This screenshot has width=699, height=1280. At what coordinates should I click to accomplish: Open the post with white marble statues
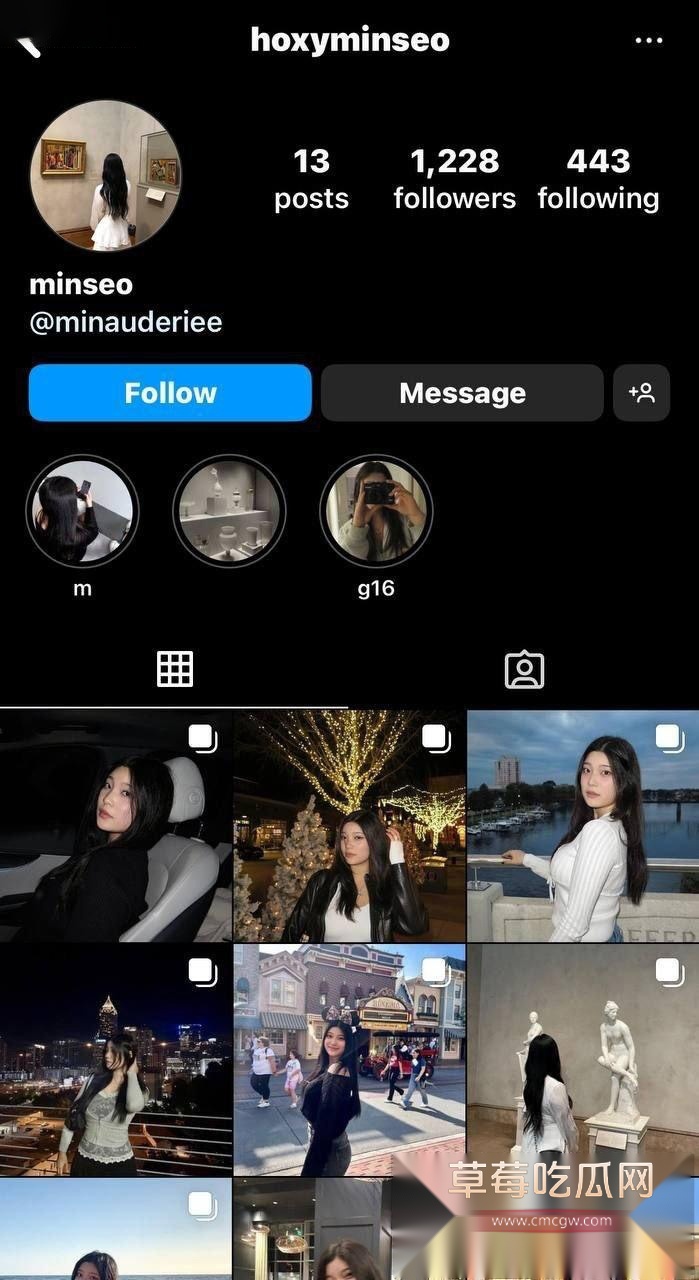click(583, 1060)
